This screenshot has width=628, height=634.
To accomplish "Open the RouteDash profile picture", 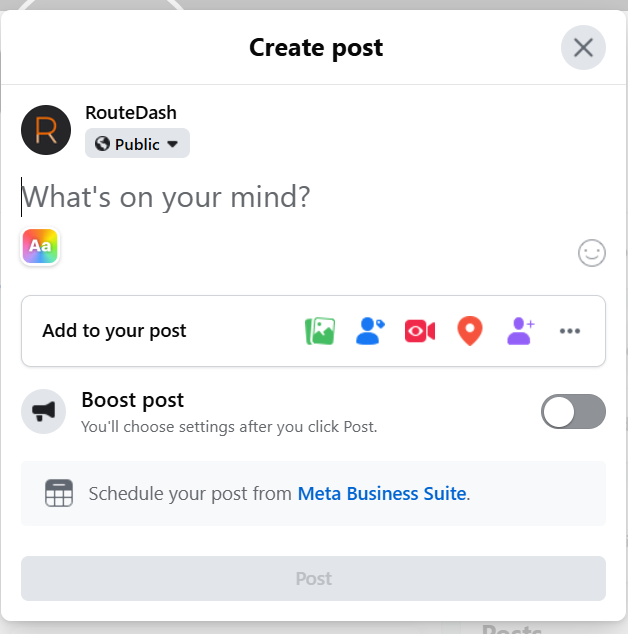I will (46, 130).
